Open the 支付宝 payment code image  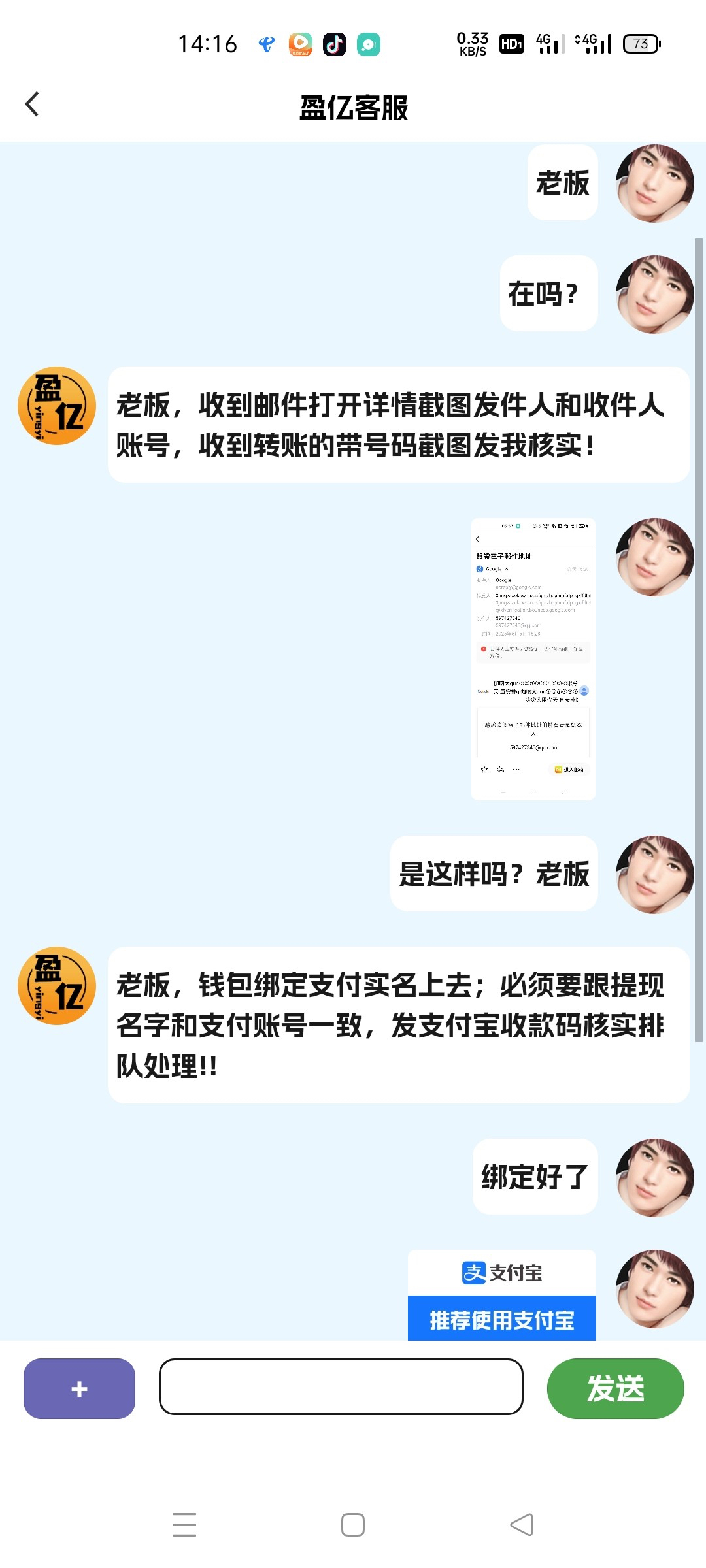[502, 1295]
